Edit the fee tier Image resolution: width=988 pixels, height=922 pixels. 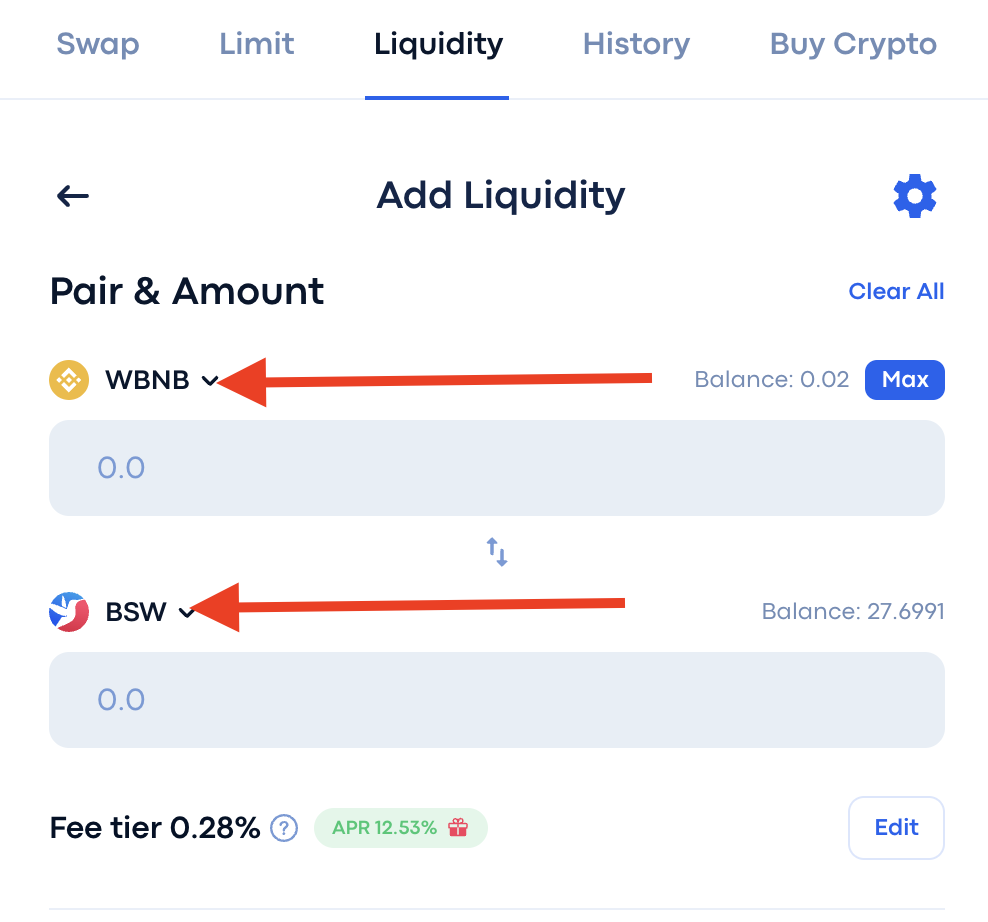point(896,828)
